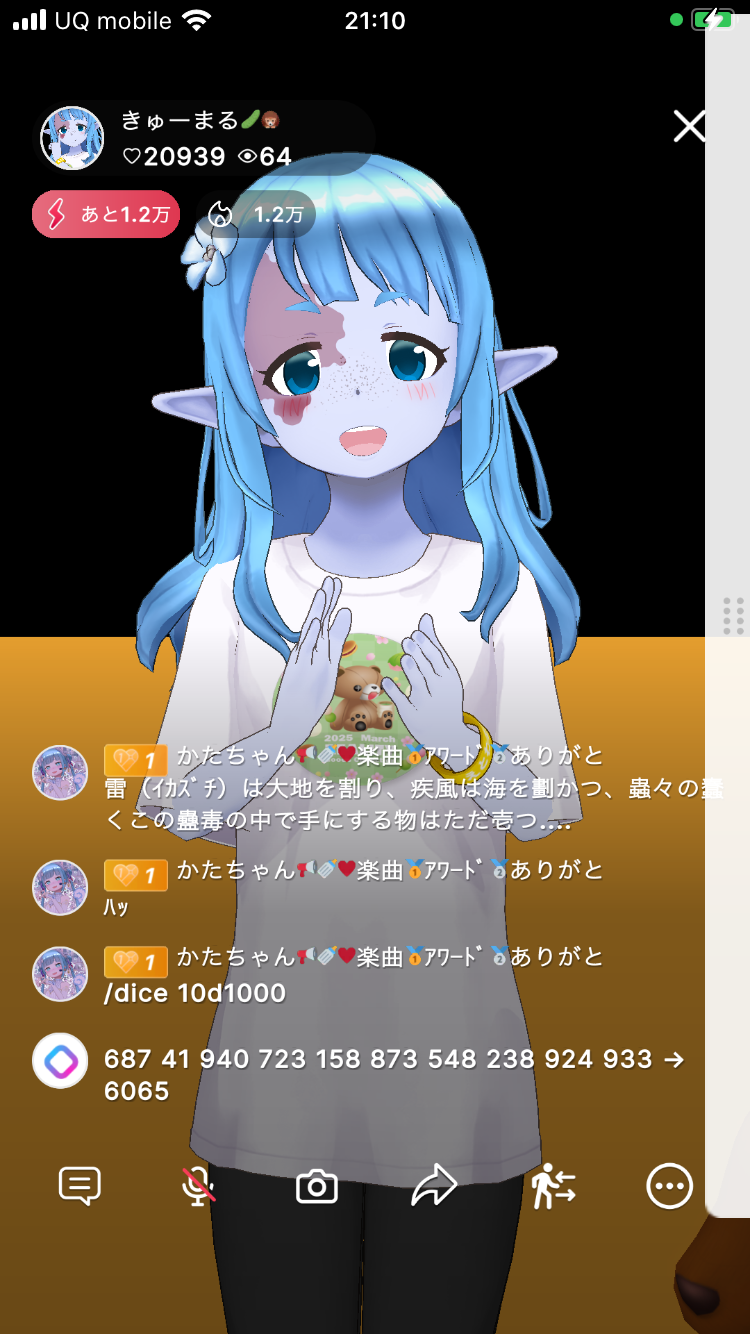750x1334 pixels.
Task: Tap the dice result bot icon
Action: coord(60,1060)
